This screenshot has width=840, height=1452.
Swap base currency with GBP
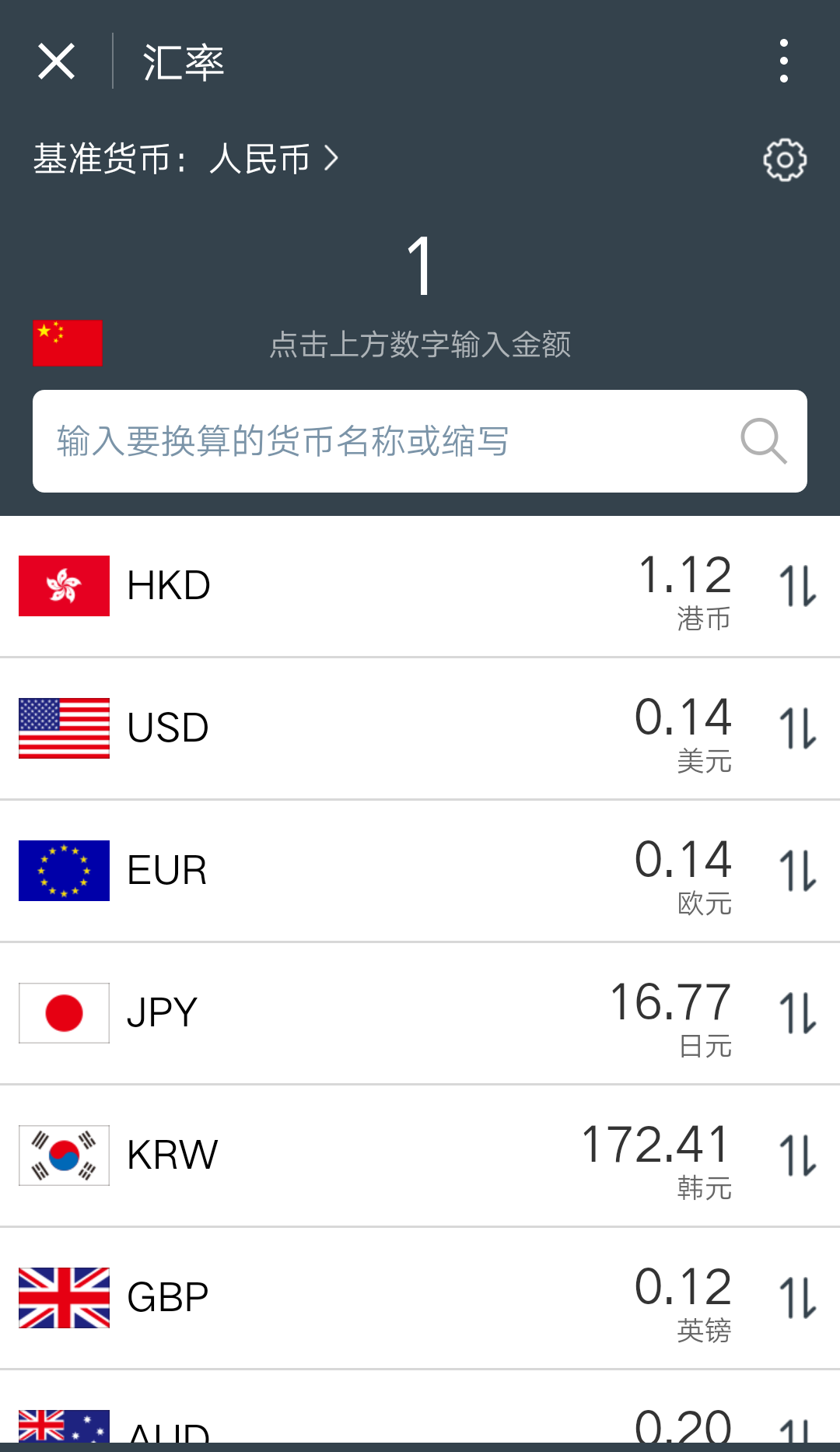click(x=798, y=1298)
